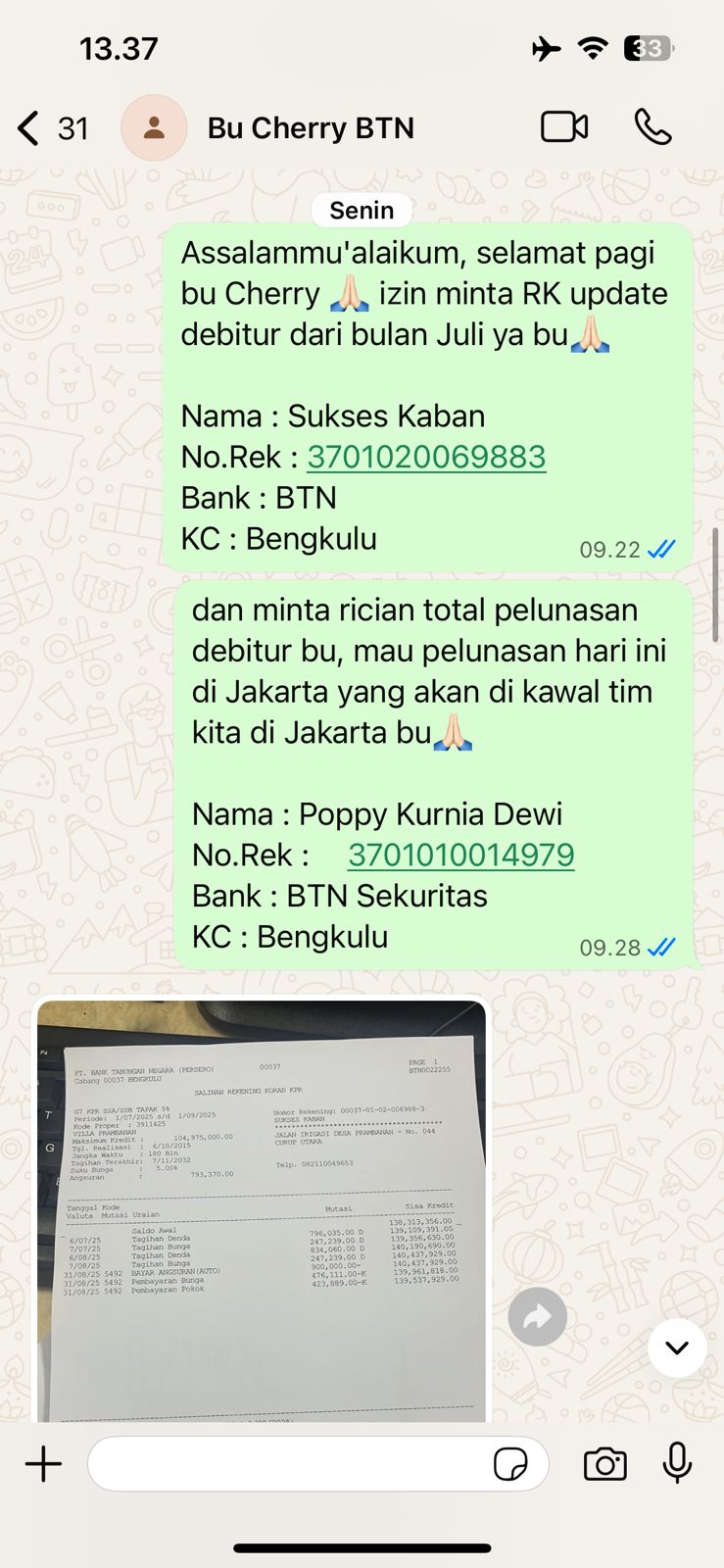Tap account number link 3701010014979
This screenshot has height=1568, width=724.
pyautogui.click(x=460, y=855)
